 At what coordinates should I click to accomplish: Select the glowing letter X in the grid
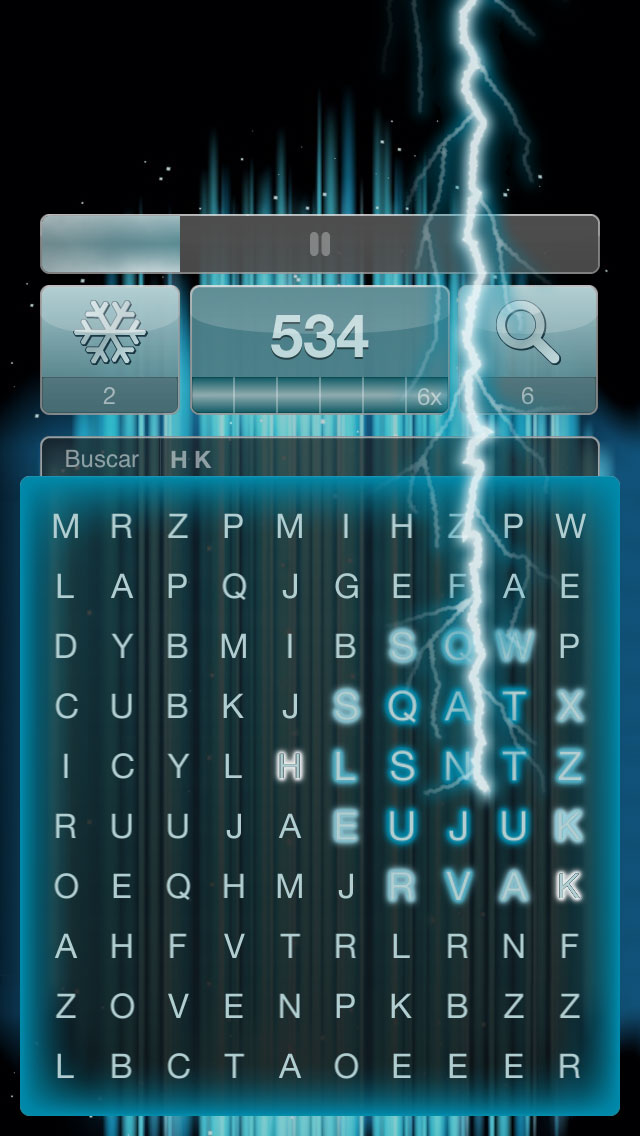pyautogui.click(x=570, y=706)
